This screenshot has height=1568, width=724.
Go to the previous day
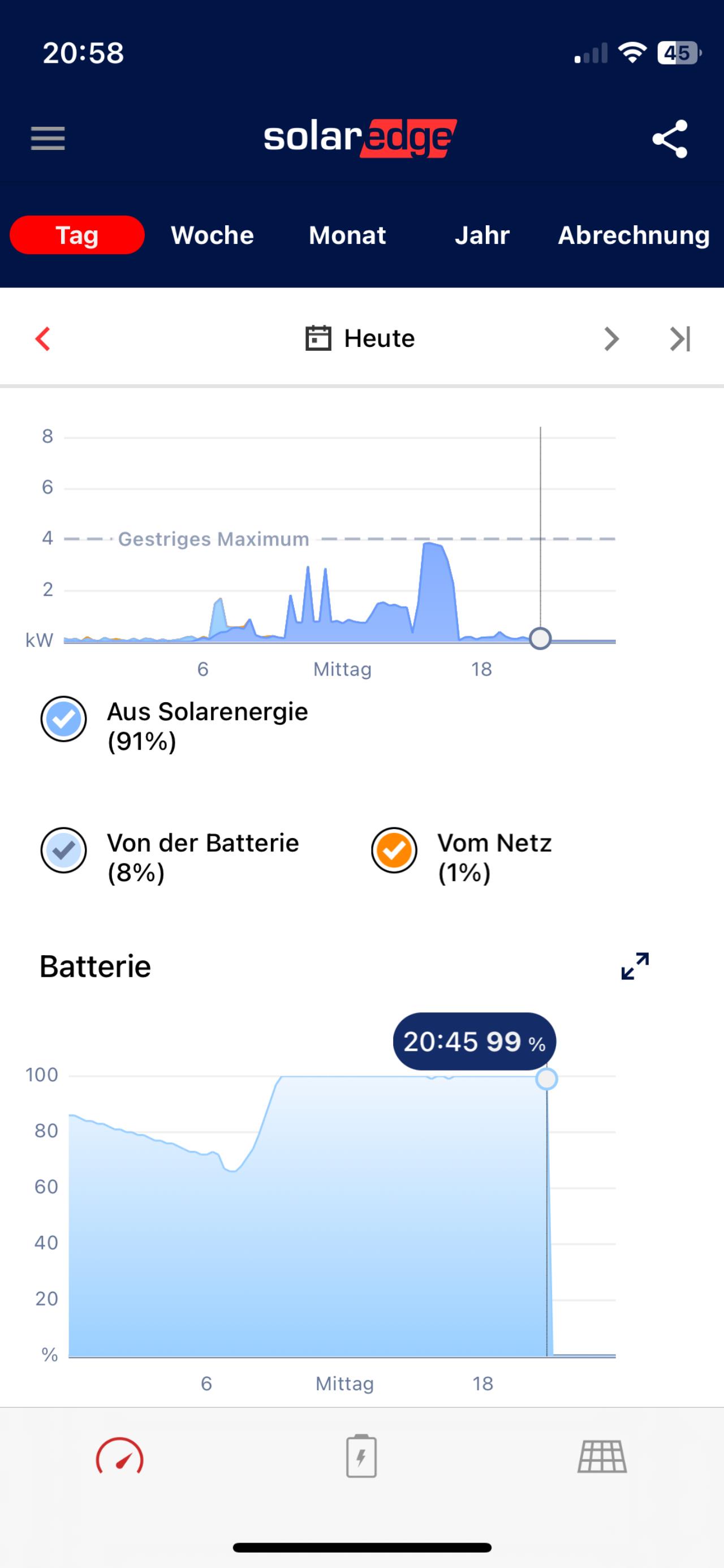pyautogui.click(x=42, y=338)
